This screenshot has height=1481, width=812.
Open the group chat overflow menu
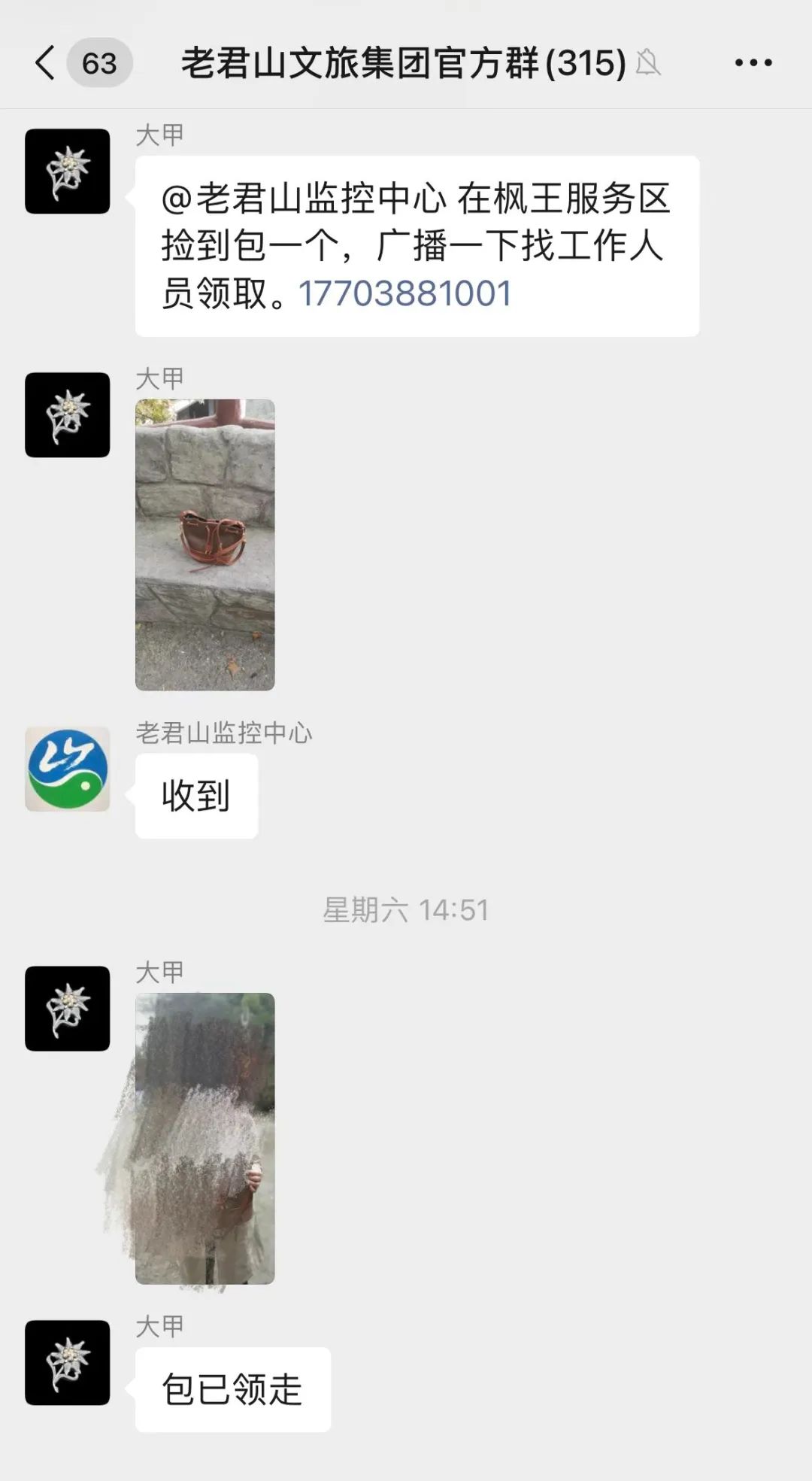[753, 63]
